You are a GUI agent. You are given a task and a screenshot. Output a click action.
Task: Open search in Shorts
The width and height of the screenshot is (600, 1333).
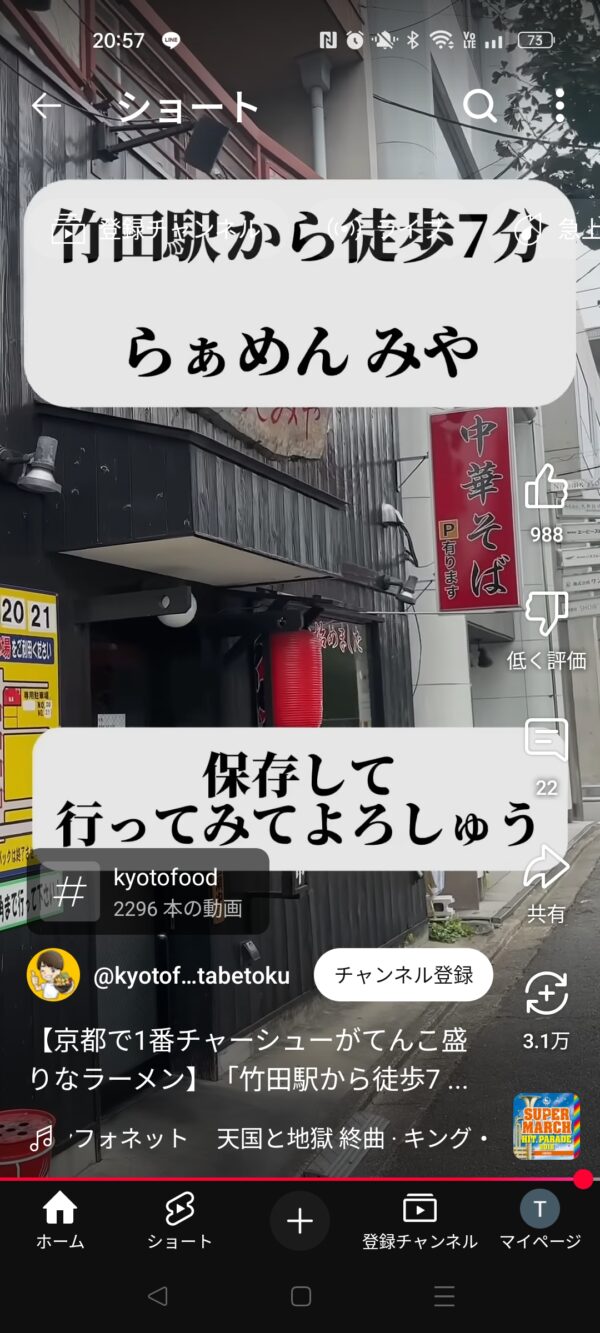coord(480,106)
